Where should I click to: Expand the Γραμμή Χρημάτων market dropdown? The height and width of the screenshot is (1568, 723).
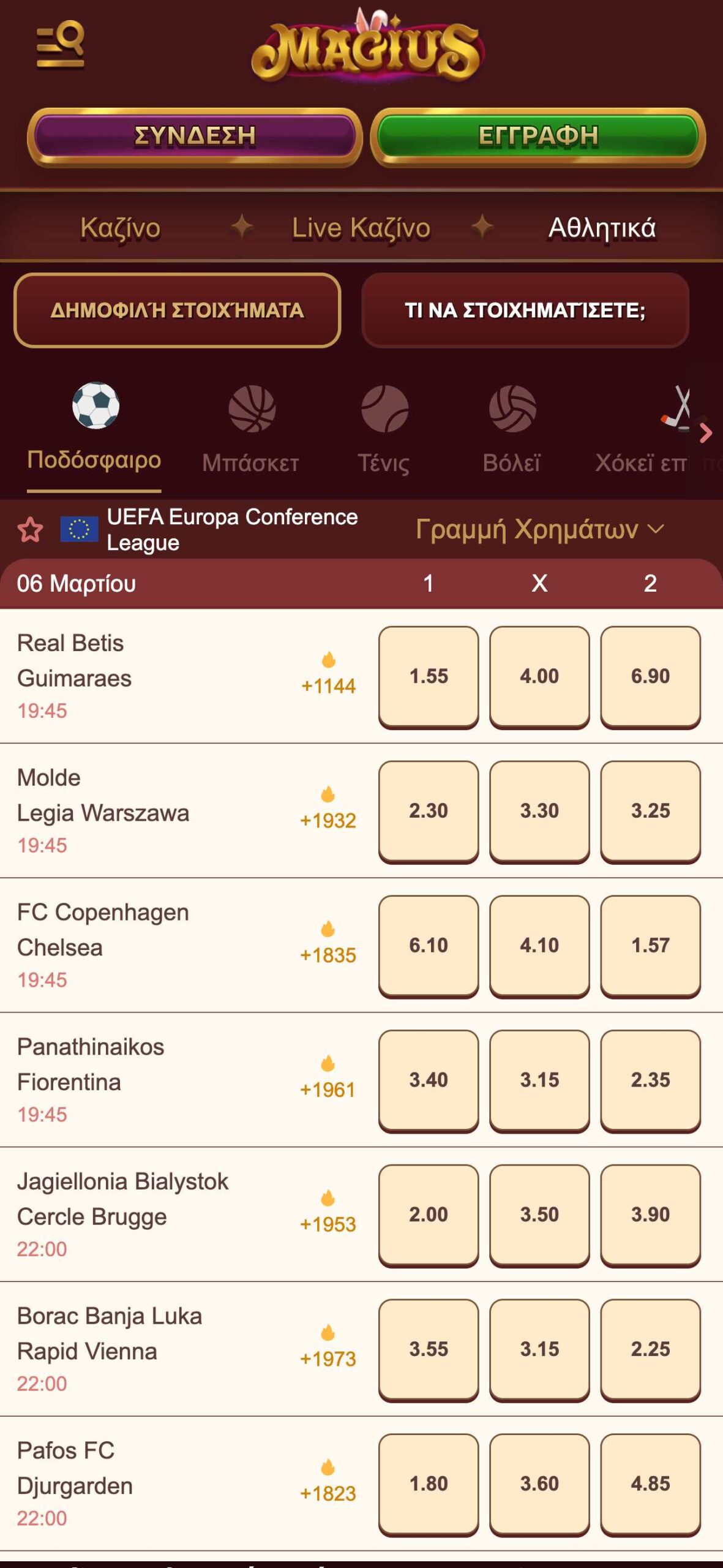(539, 529)
